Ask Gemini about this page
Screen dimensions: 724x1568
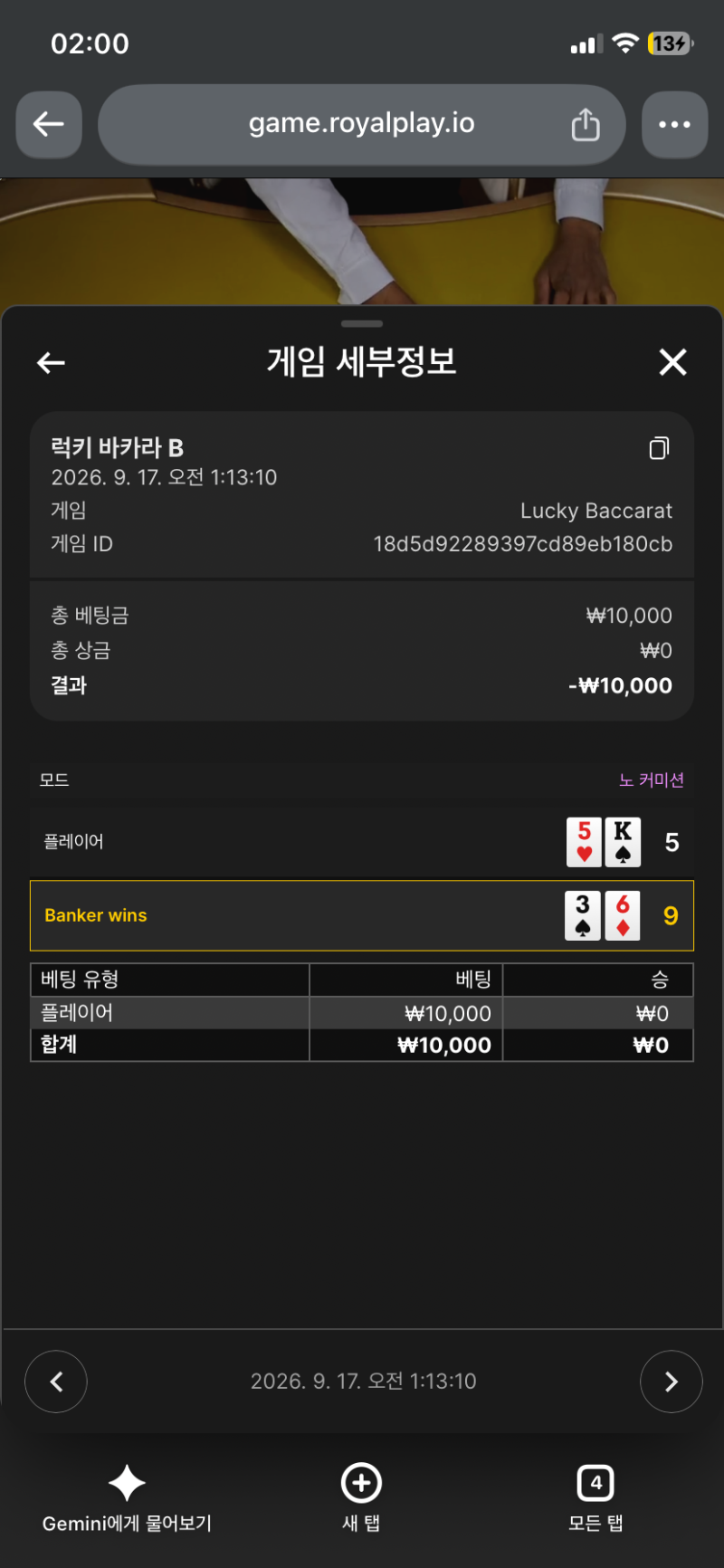point(127,1498)
